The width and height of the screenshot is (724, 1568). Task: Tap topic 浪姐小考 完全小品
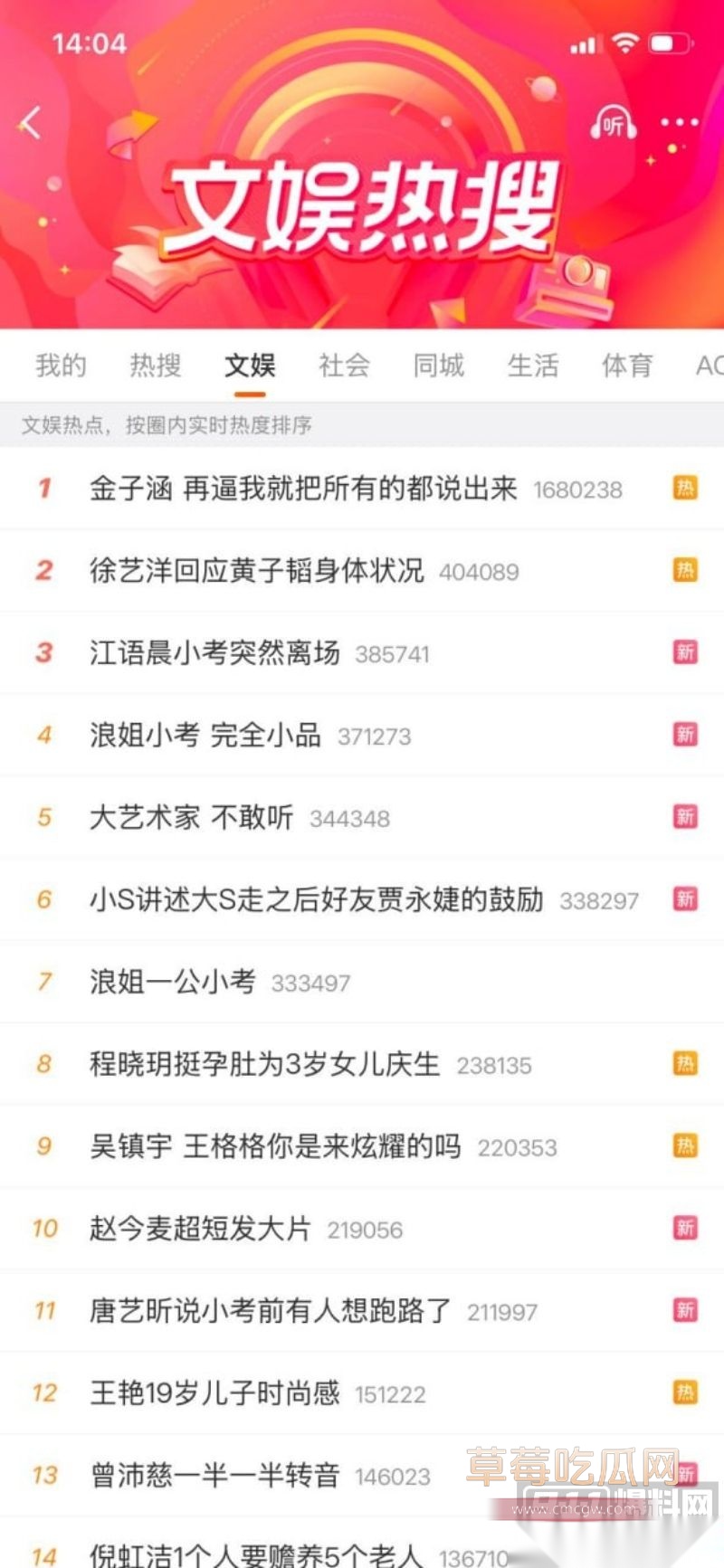tap(362, 736)
